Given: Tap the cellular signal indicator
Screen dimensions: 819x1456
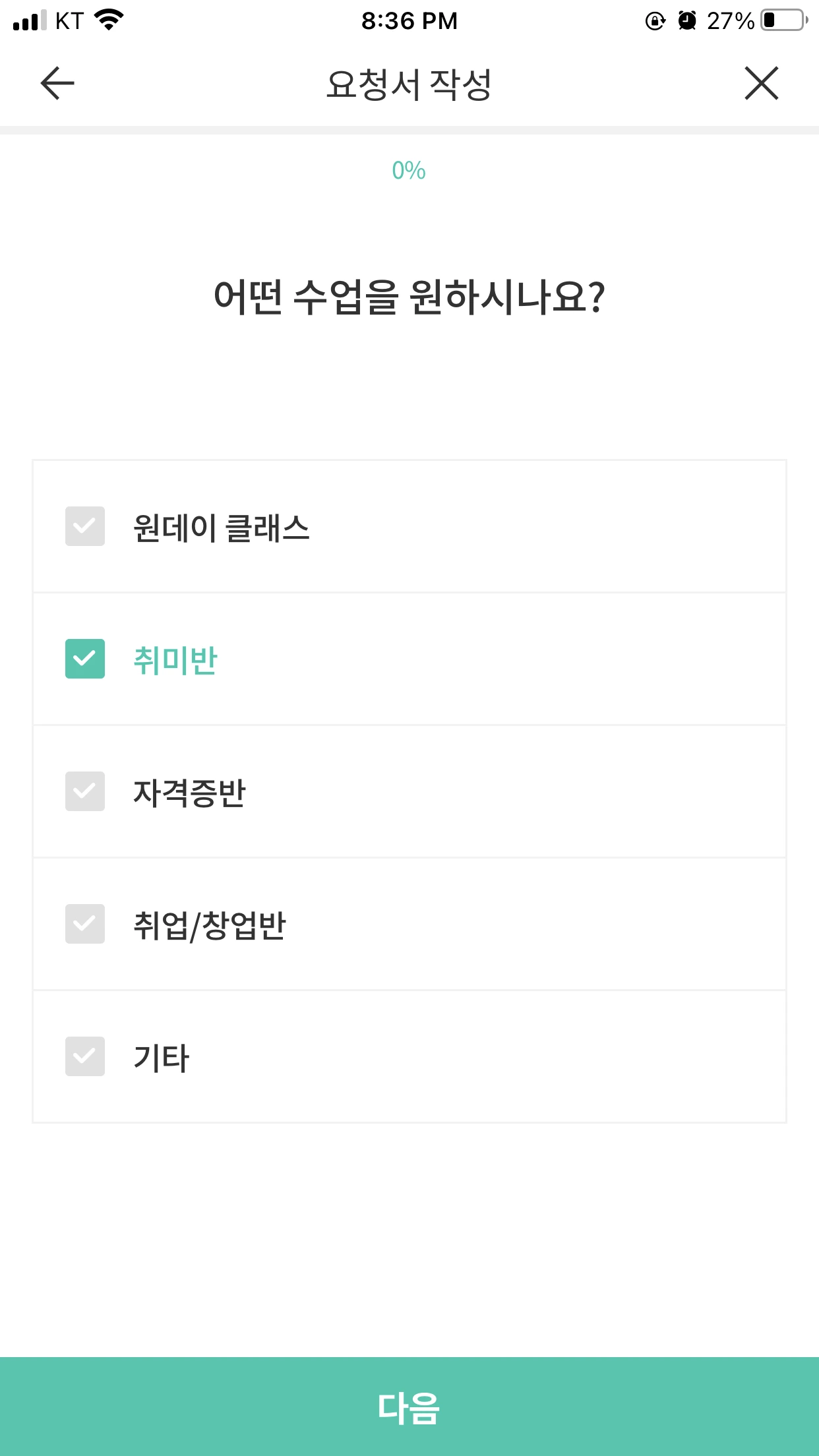Looking at the screenshot, I should [x=29, y=20].
